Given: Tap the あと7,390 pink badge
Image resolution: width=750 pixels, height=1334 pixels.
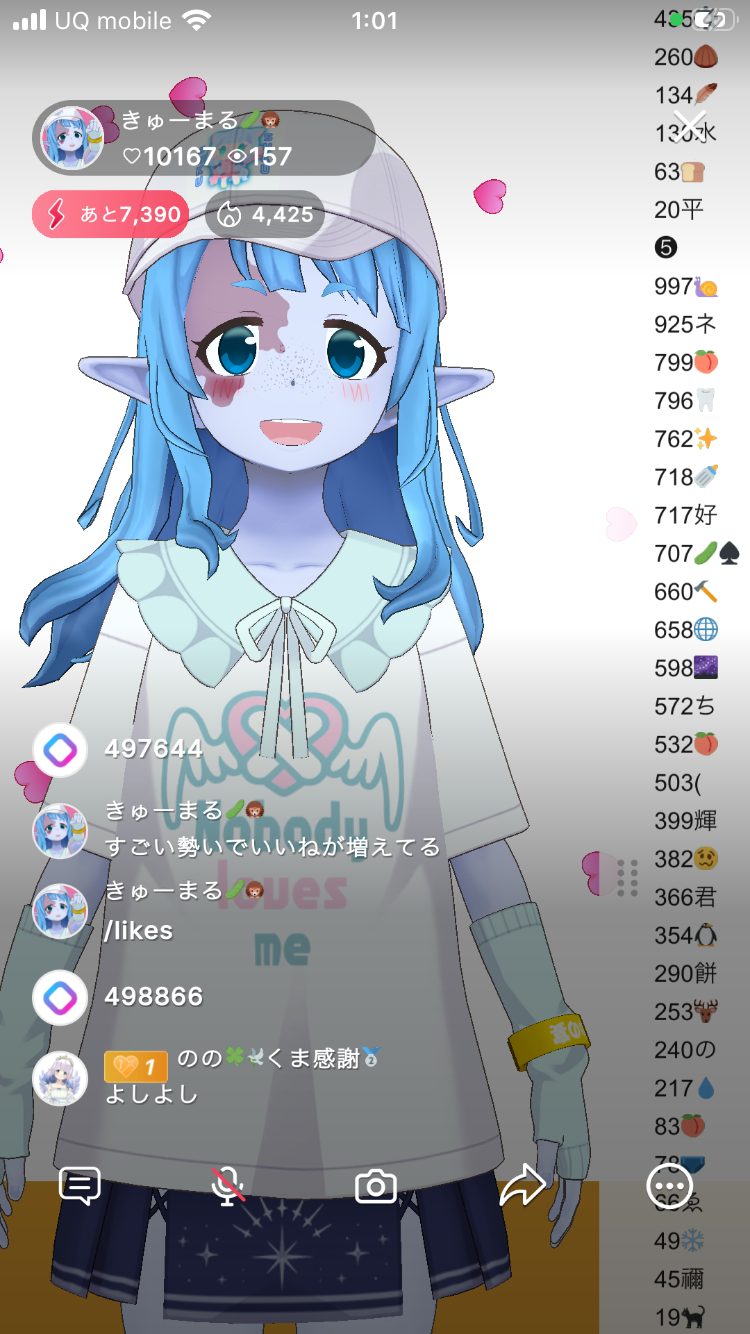Looking at the screenshot, I should click(111, 214).
